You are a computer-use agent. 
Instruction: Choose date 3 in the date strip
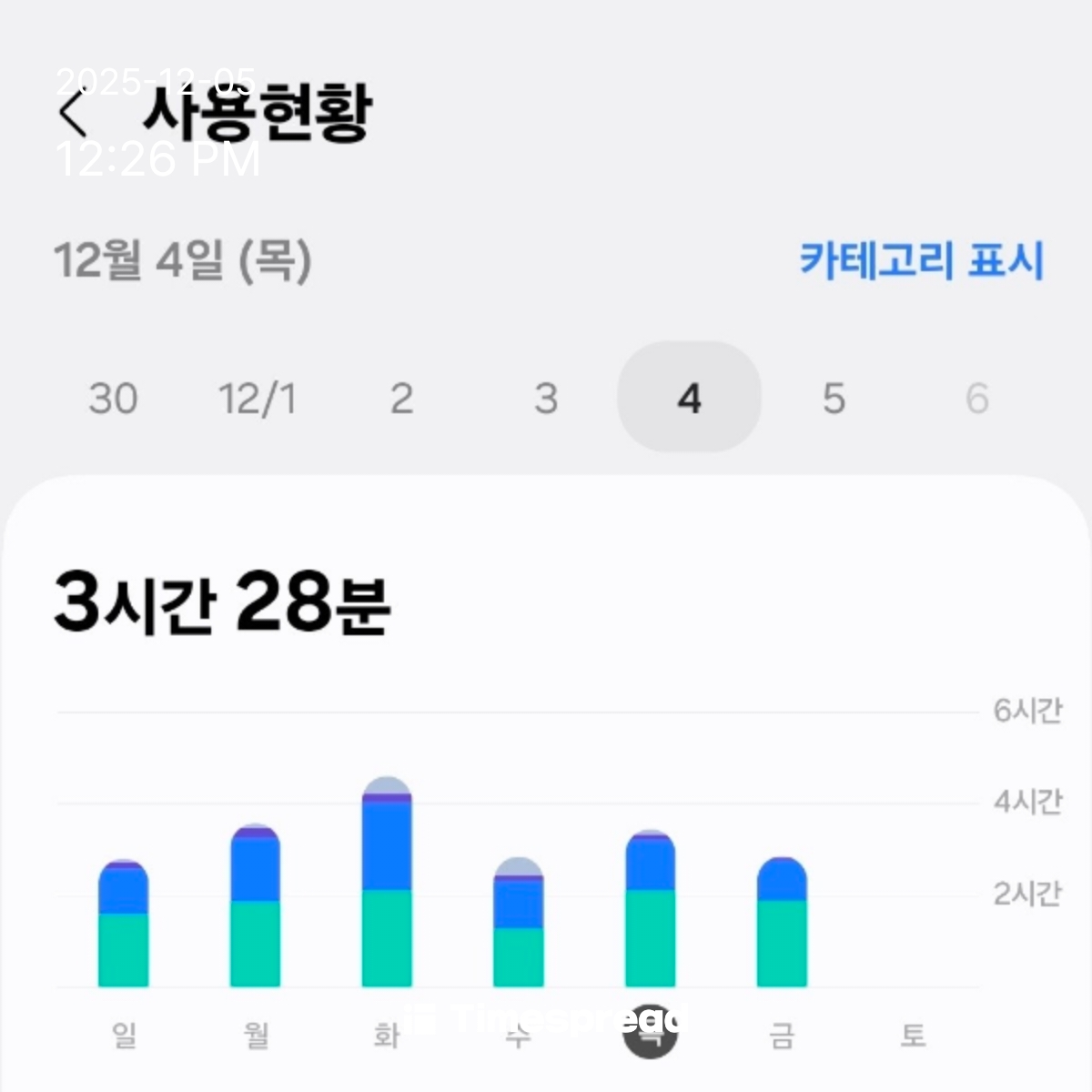[545, 399]
